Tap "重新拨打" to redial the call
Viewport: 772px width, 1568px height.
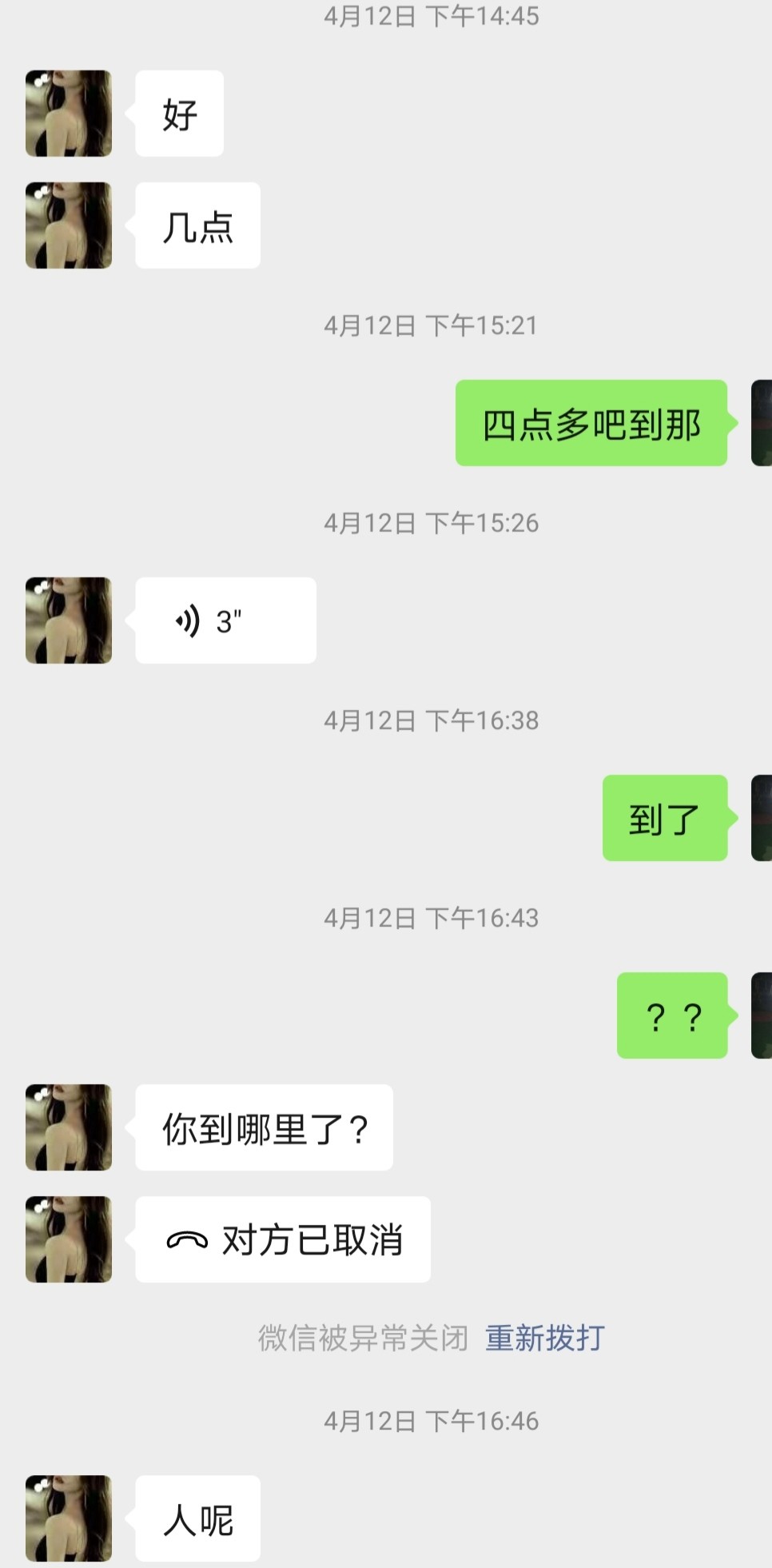(x=544, y=1335)
